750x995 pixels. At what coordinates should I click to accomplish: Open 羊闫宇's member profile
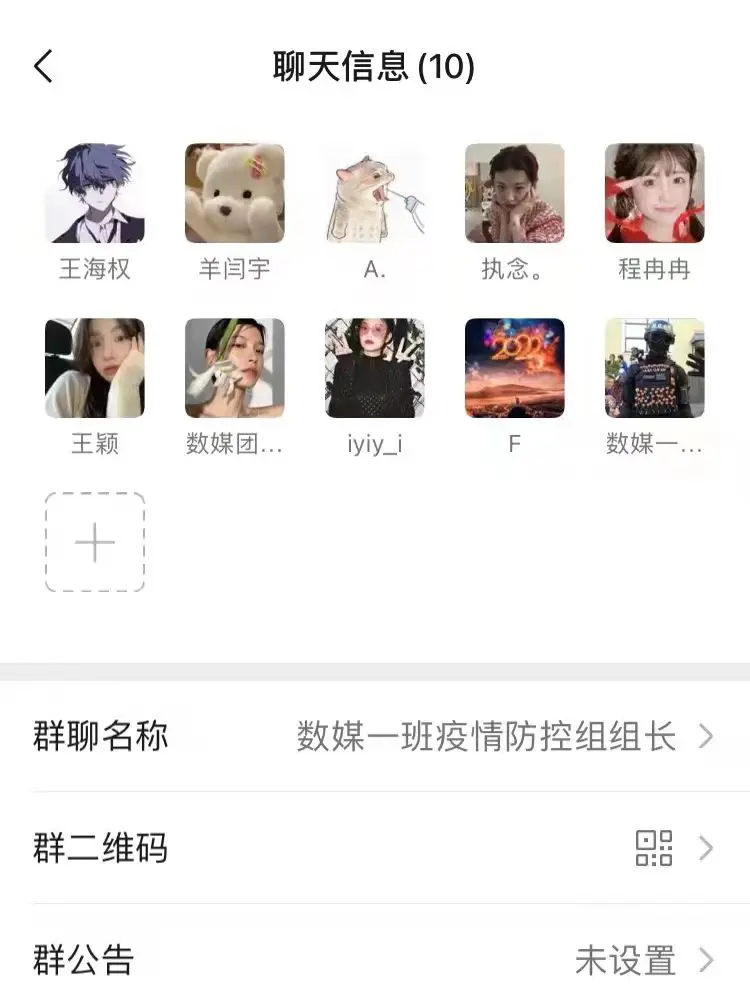pyautogui.click(x=235, y=194)
